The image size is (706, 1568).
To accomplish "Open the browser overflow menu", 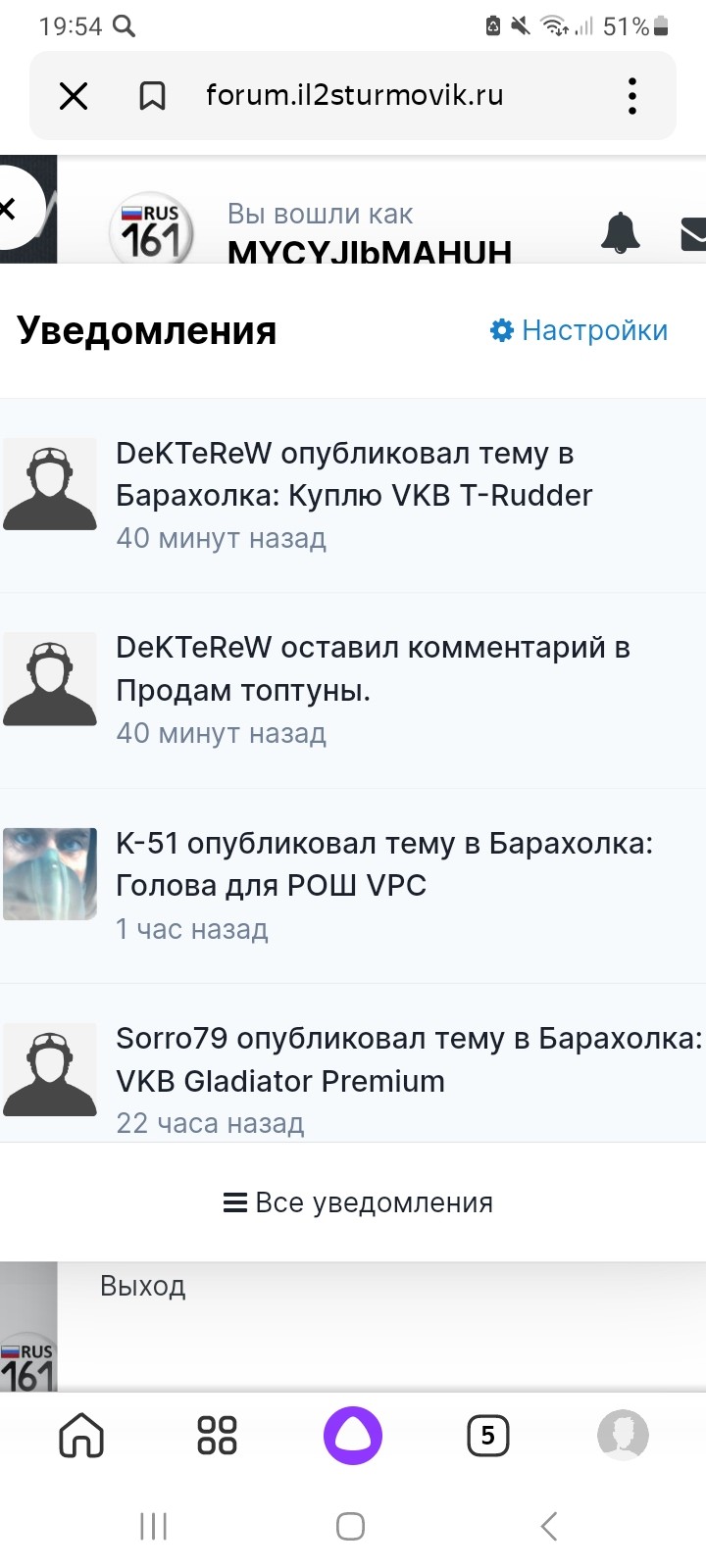I will point(632,96).
